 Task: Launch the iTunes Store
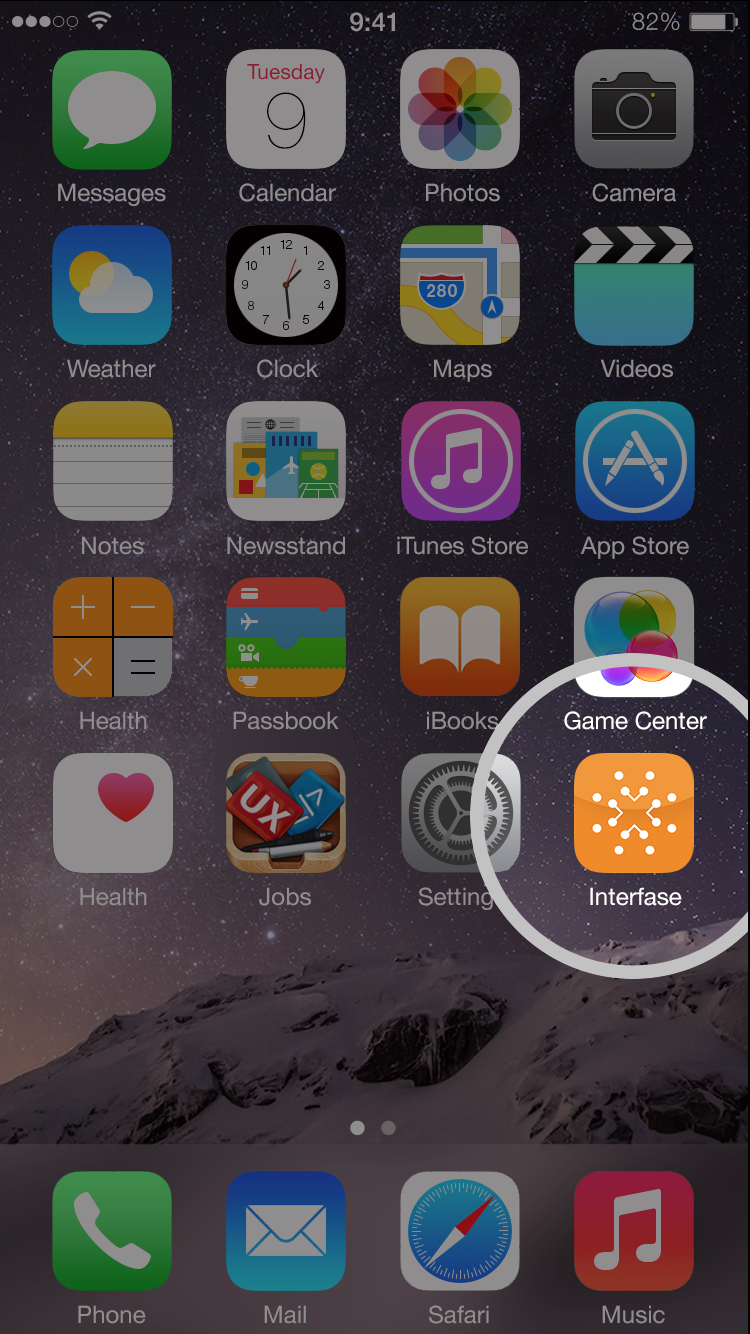[x=460, y=461]
